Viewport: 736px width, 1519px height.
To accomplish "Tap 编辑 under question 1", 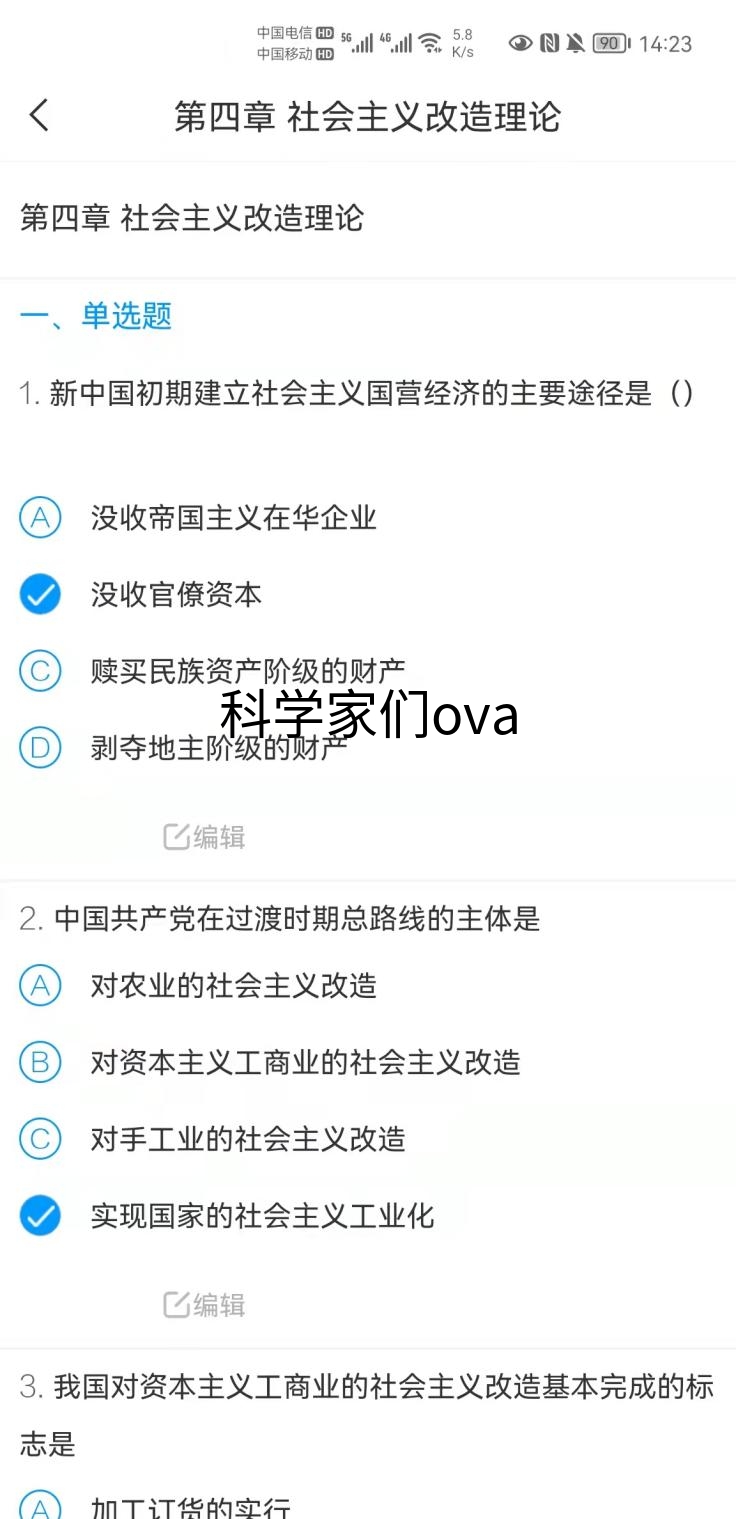I will tap(205, 837).
